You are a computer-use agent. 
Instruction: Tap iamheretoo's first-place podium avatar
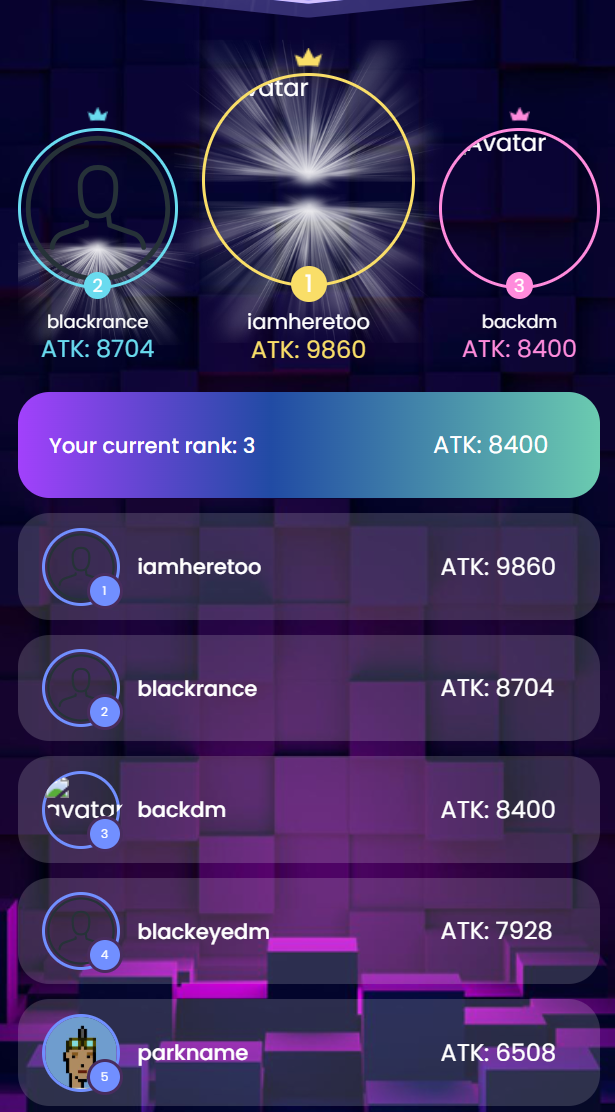coord(308,180)
